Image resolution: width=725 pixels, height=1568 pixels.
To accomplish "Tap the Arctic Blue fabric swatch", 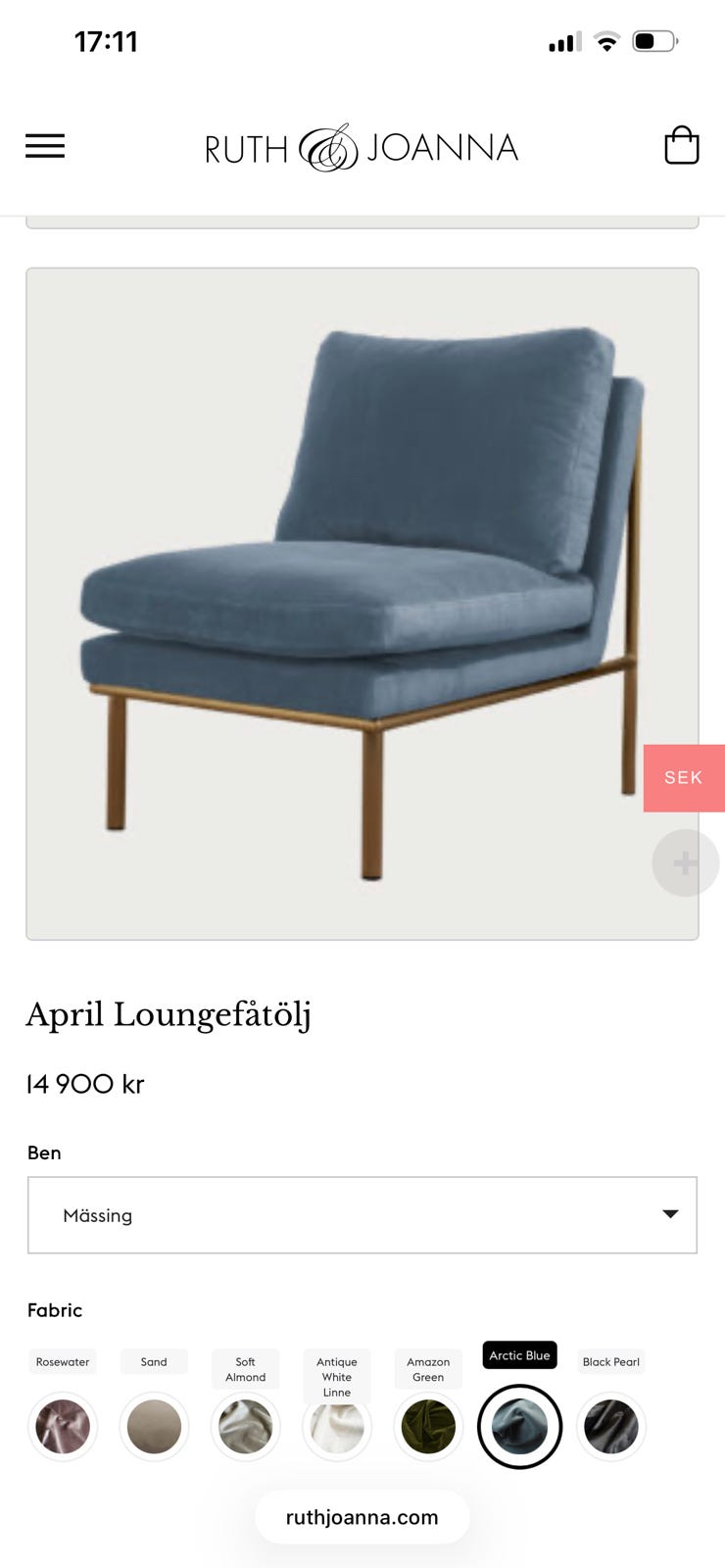I will click(519, 1427).
